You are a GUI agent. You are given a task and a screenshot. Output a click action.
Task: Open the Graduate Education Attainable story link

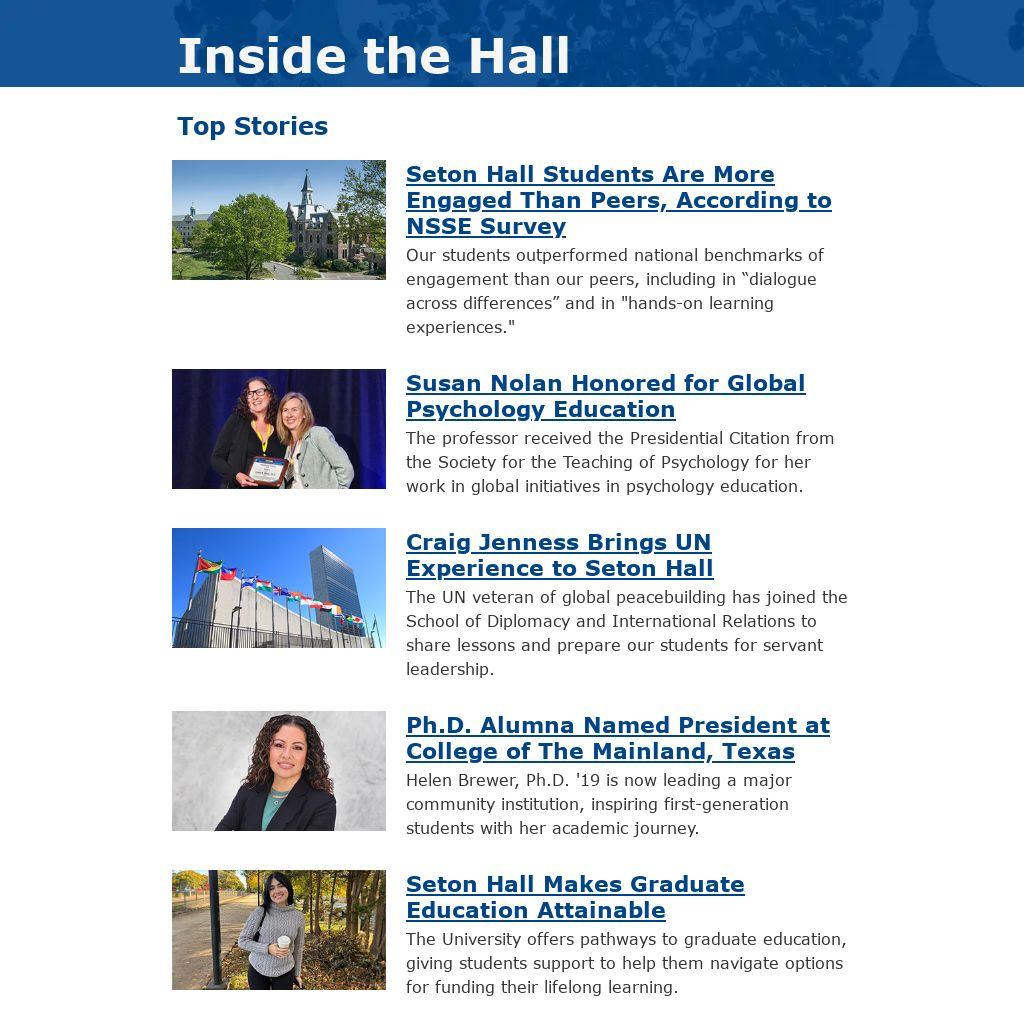(575, 897)
